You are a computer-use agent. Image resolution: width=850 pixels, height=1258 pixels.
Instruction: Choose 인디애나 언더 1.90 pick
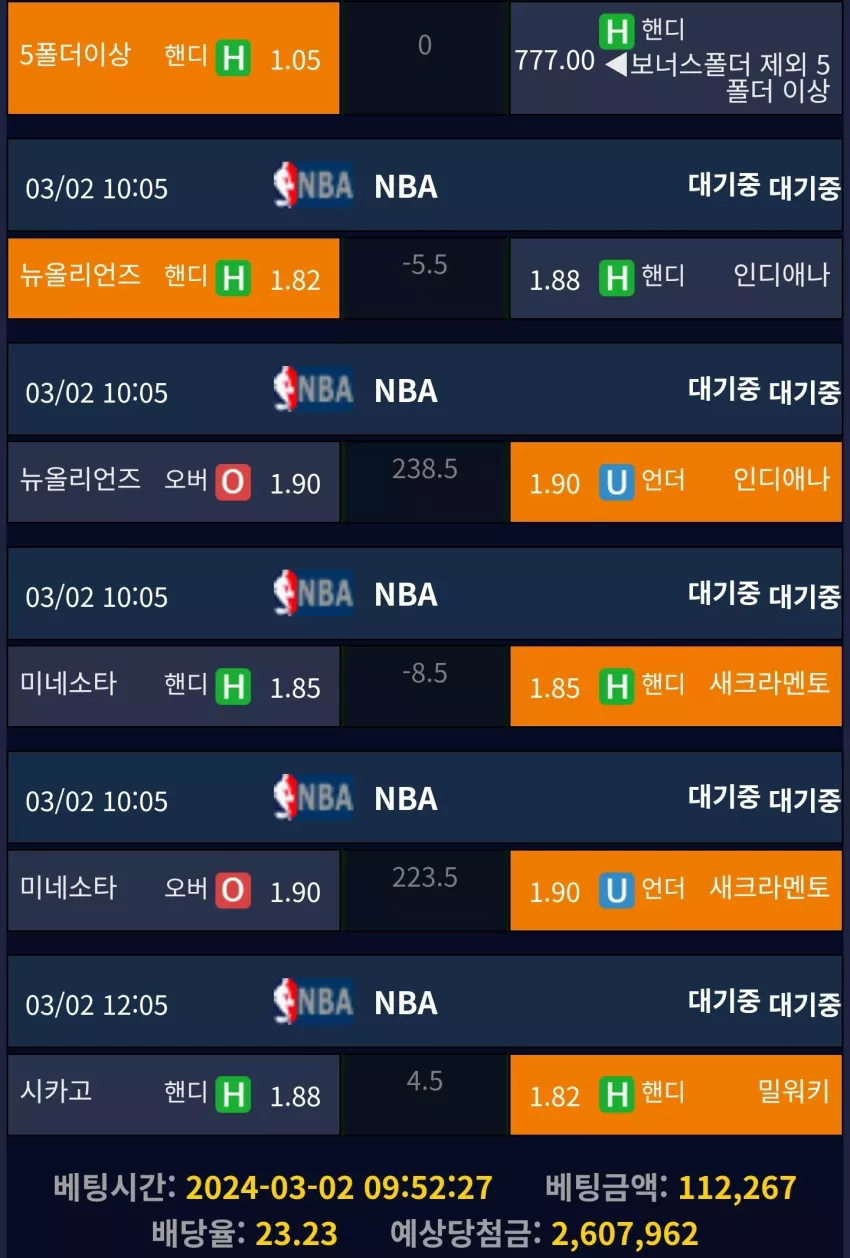676,482
